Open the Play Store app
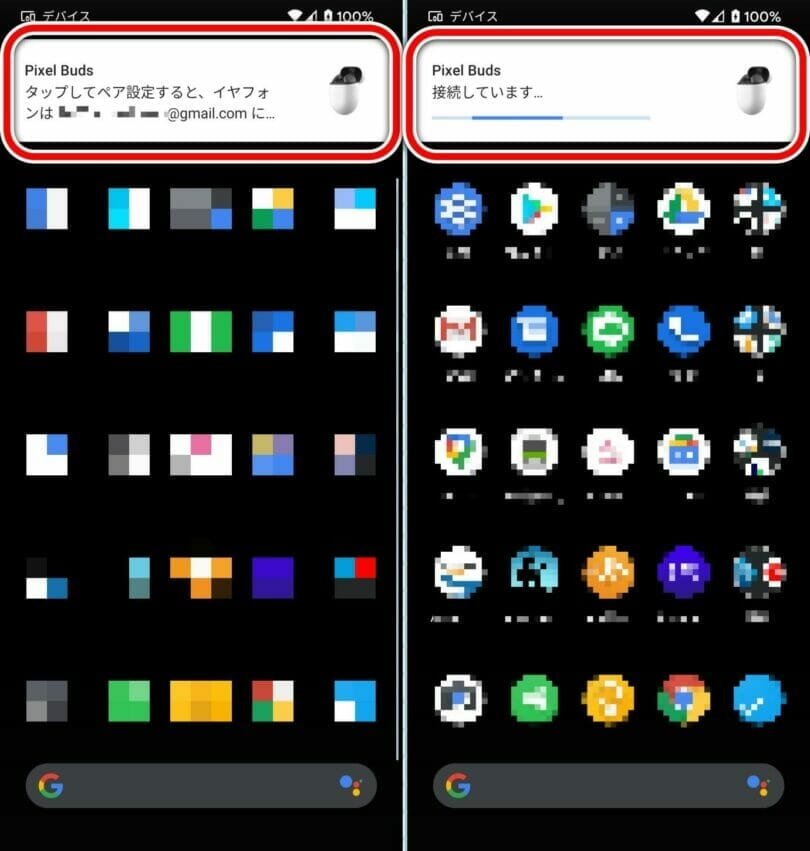 coord(534,209)
